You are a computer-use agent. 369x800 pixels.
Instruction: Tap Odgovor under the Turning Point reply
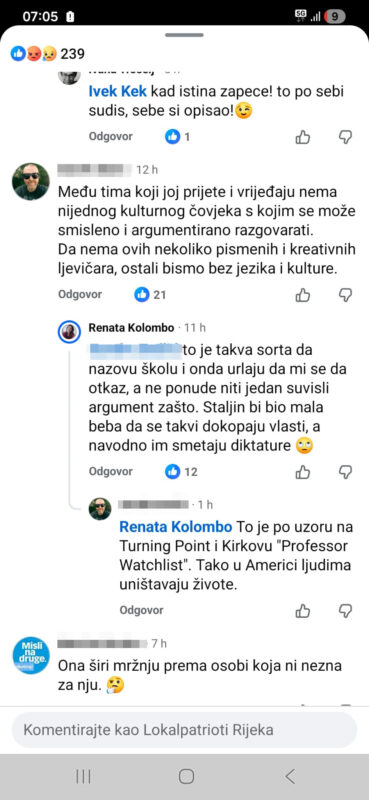[x=141, y=610]
